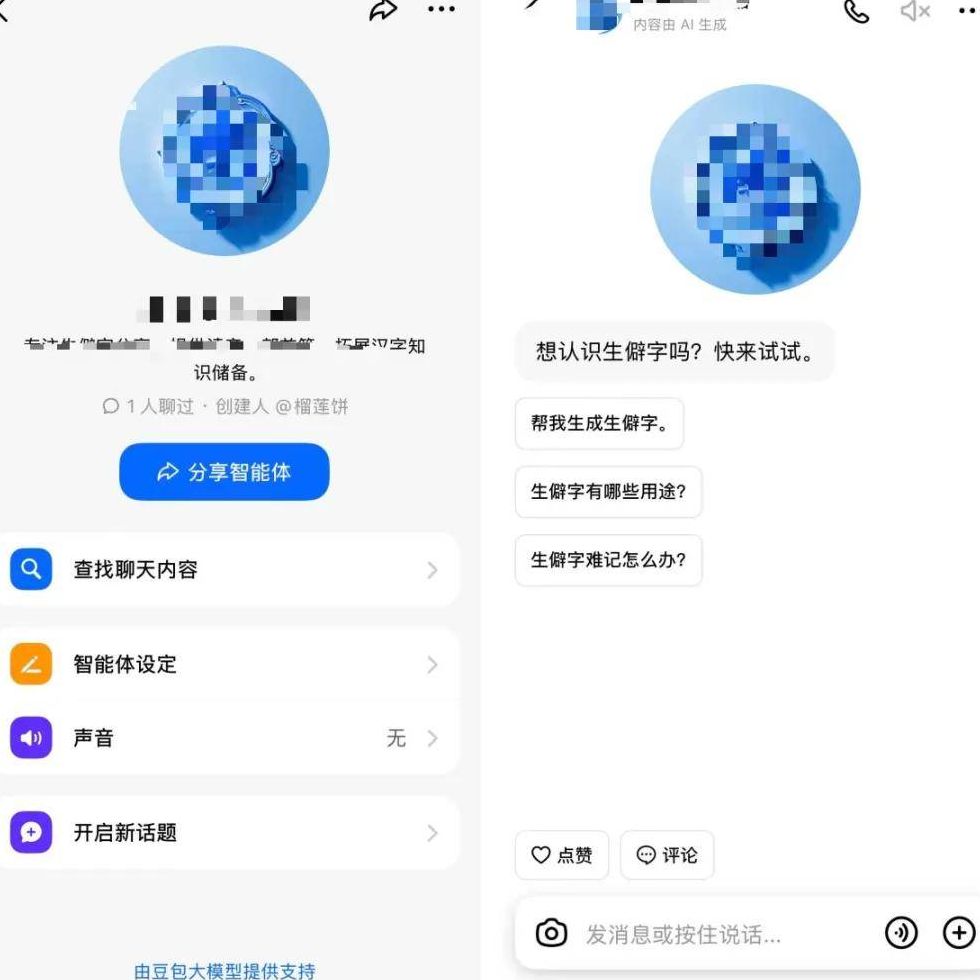Select the prompt 生僻字难记怎么办?

(608, 560)
